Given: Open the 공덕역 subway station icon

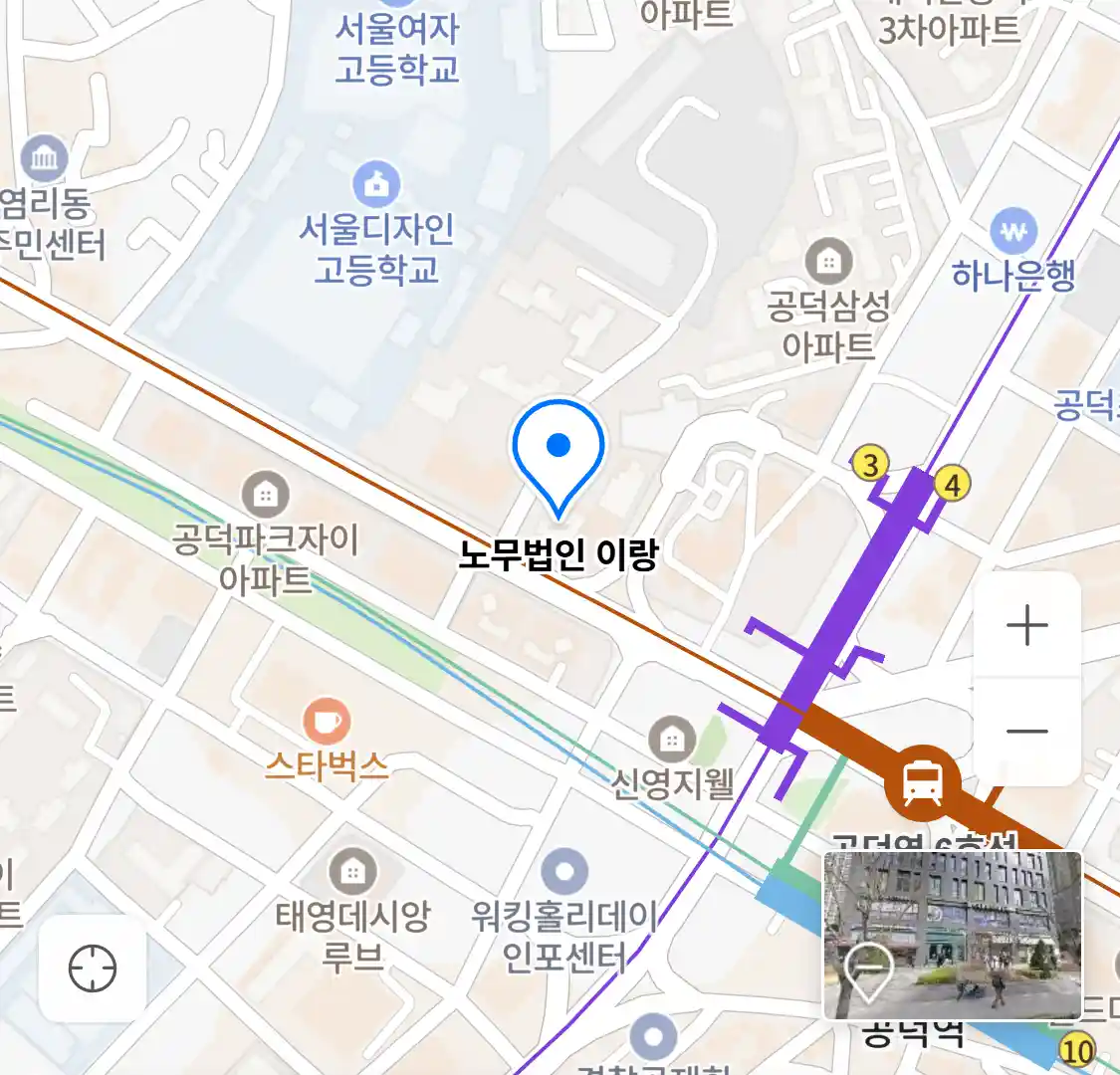Looking at the screenshot, I should [x=923, y=780].
